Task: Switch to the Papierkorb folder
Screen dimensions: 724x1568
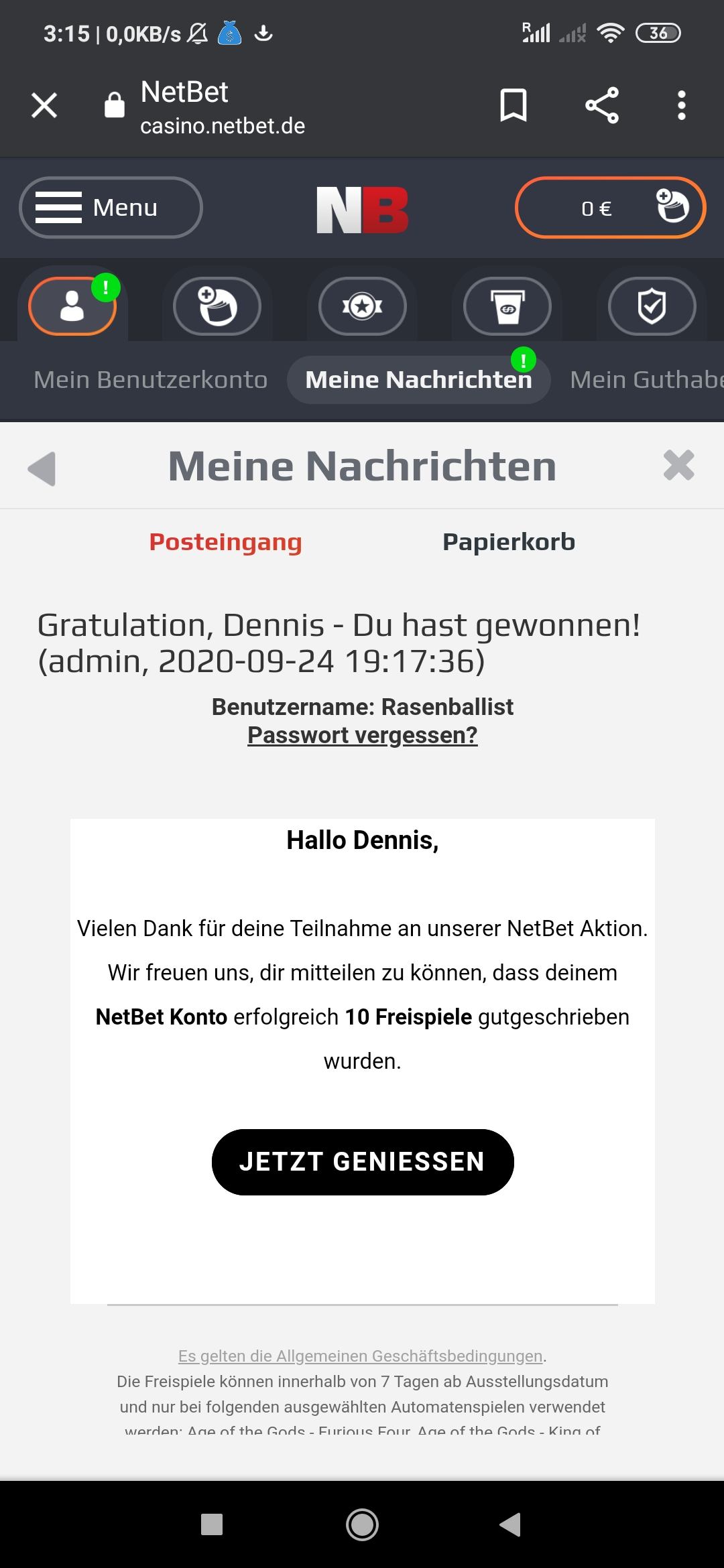Action: tap(509, 542)
